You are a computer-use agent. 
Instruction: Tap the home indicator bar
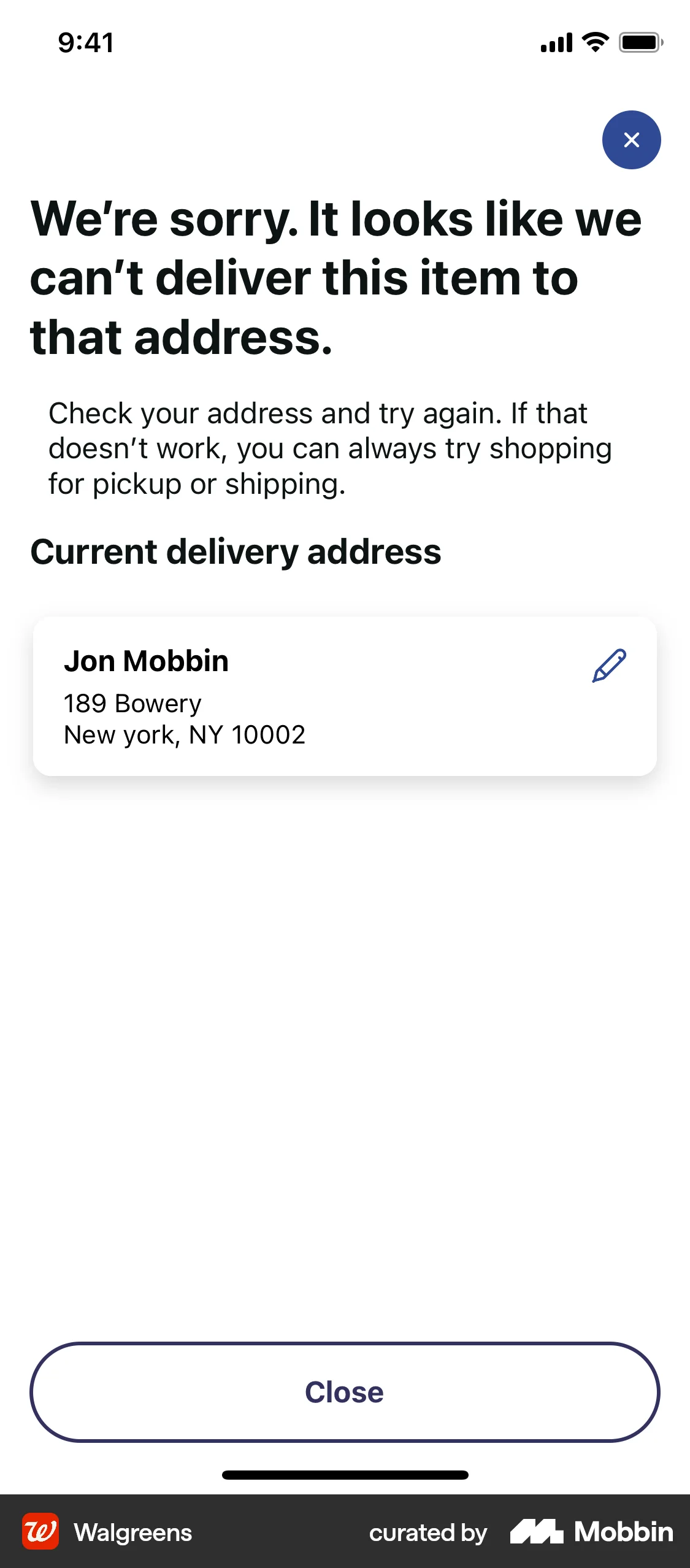point(345,1475)
